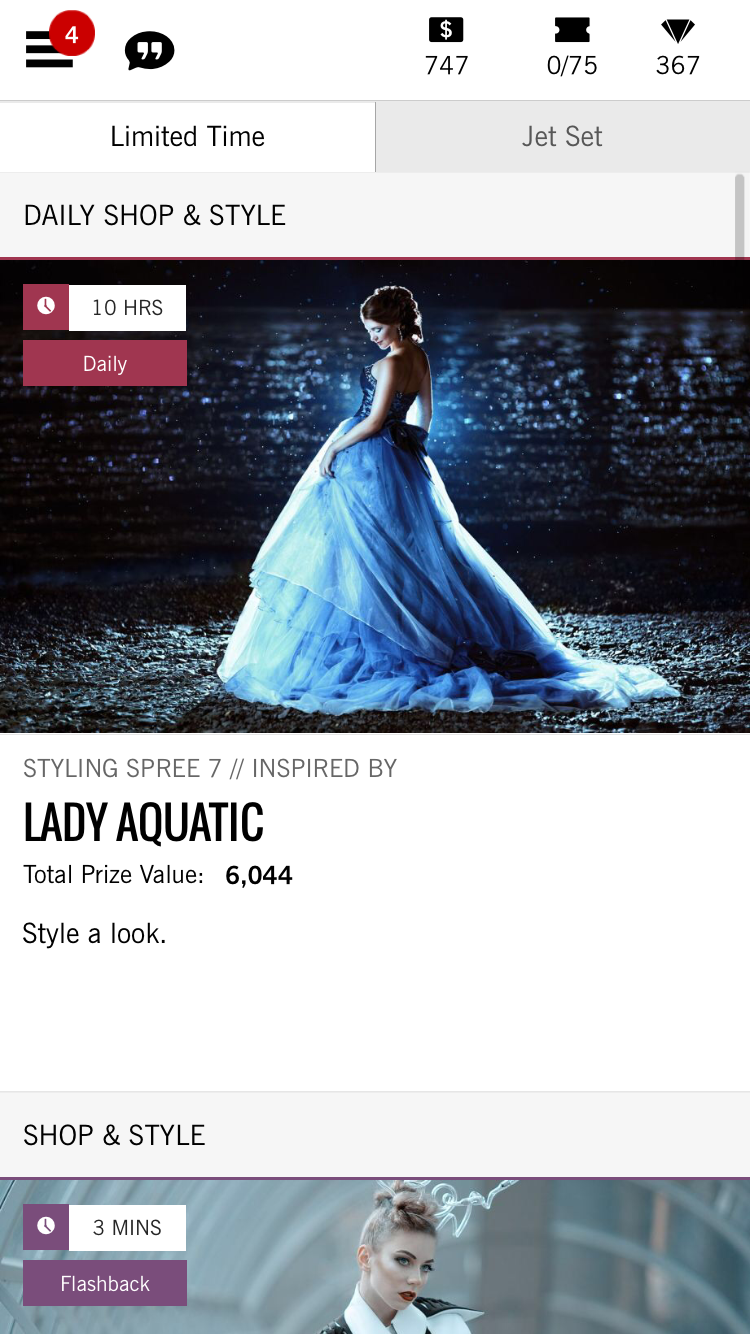Viewport: 750px width, 1334px height.
Task: Open the chat speech bubble icon
Action: (150, 50)
